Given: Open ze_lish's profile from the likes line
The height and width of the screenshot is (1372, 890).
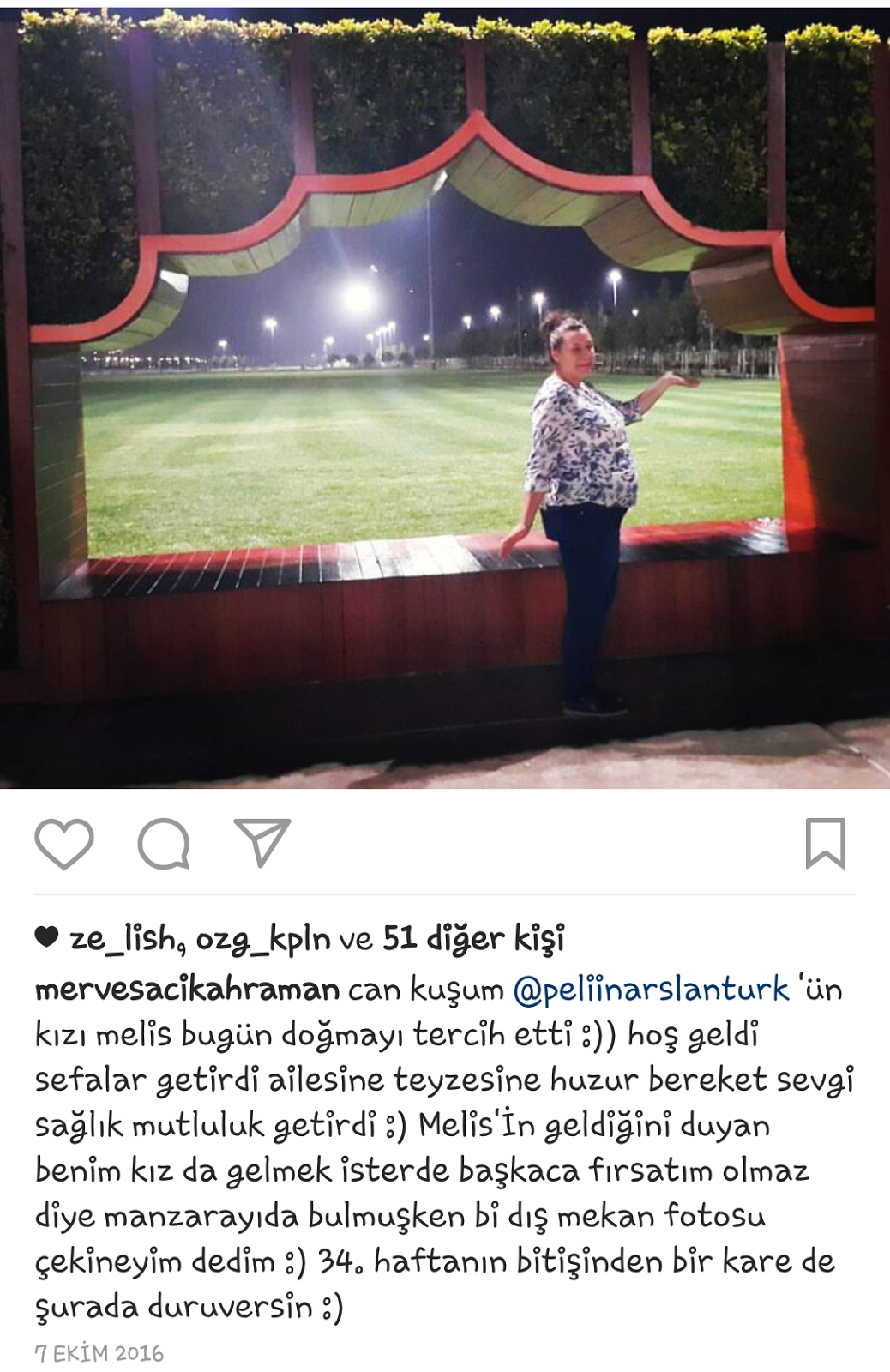Looking at the screenshot, I should pos(122,939).
